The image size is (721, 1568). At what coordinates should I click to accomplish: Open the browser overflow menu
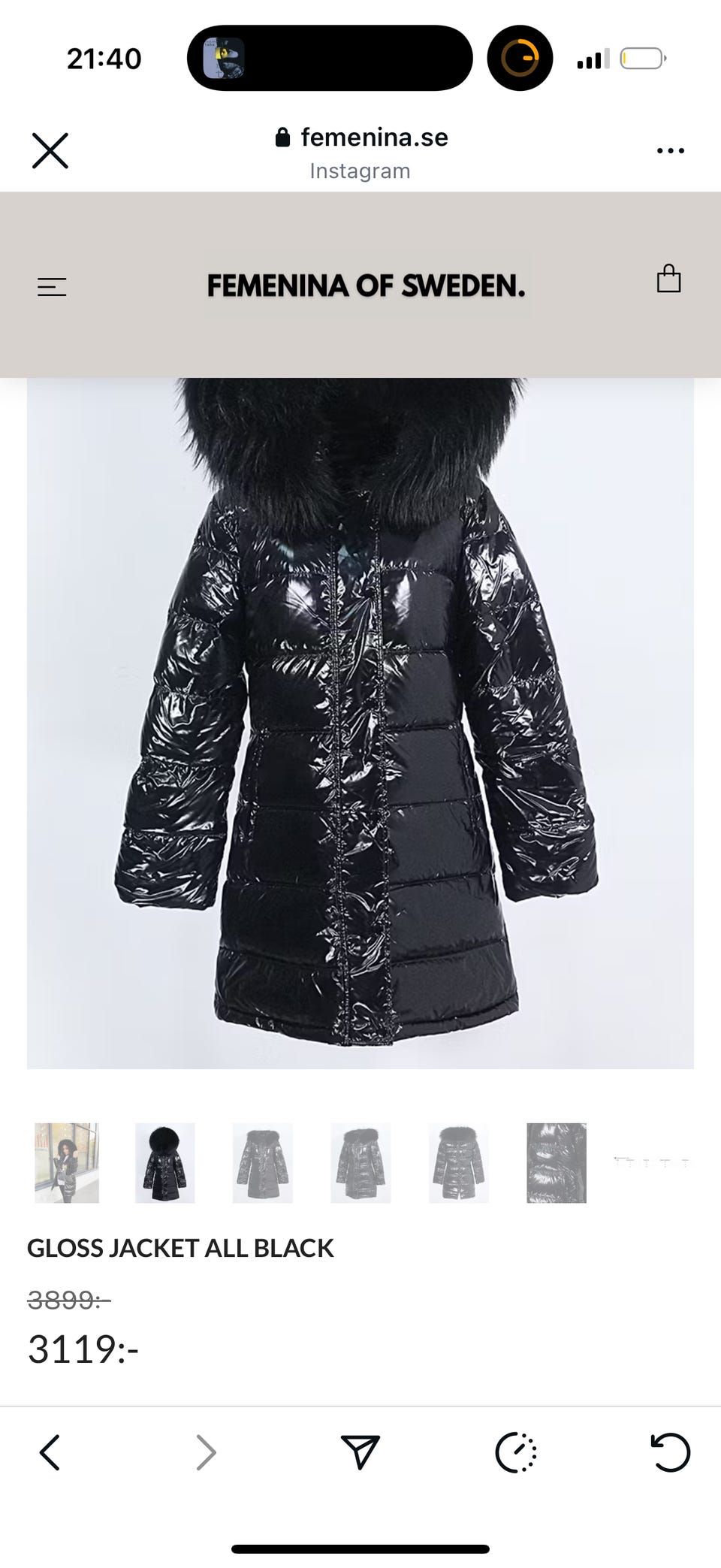point(670,151)
